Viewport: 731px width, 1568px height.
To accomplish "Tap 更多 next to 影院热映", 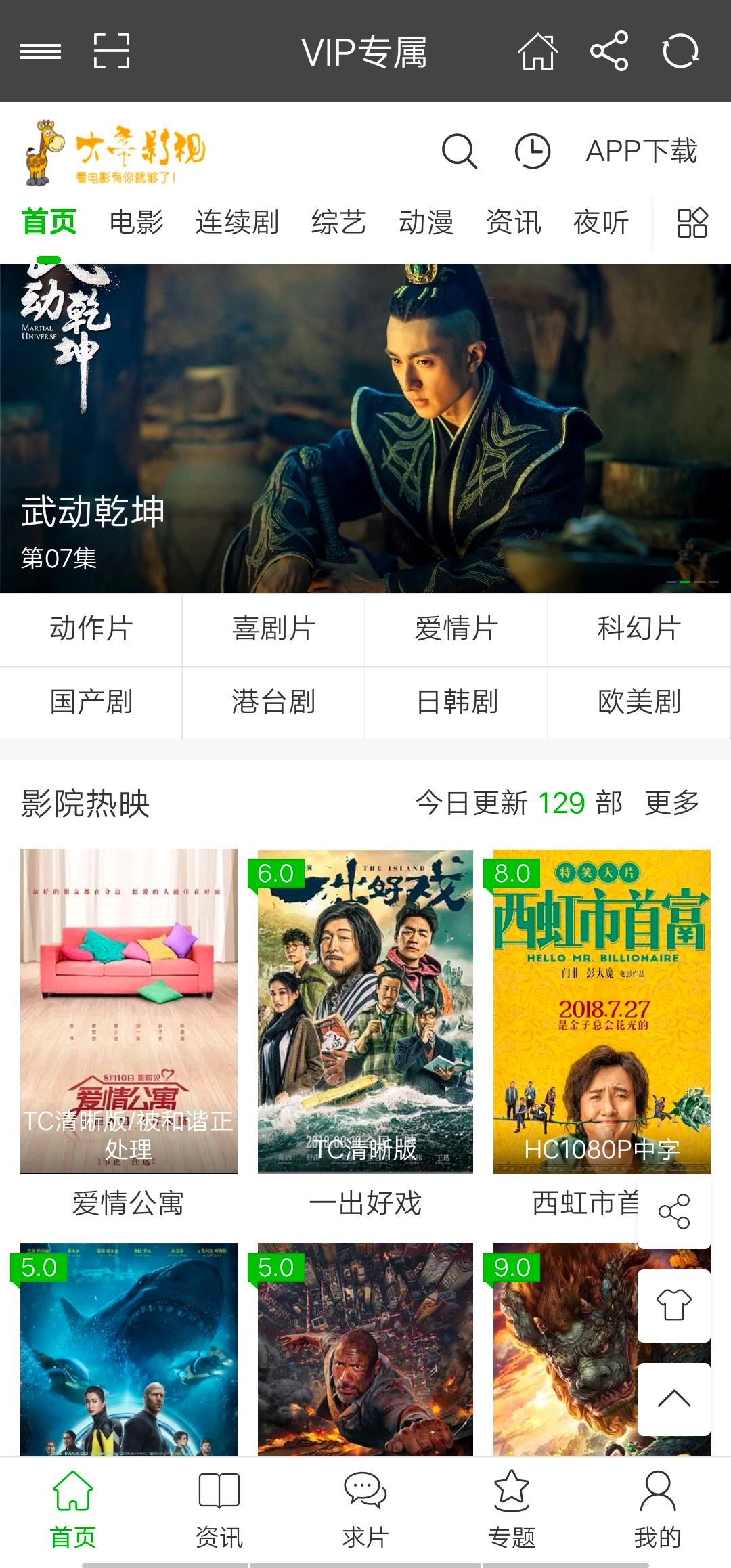I will coord(671,804).
